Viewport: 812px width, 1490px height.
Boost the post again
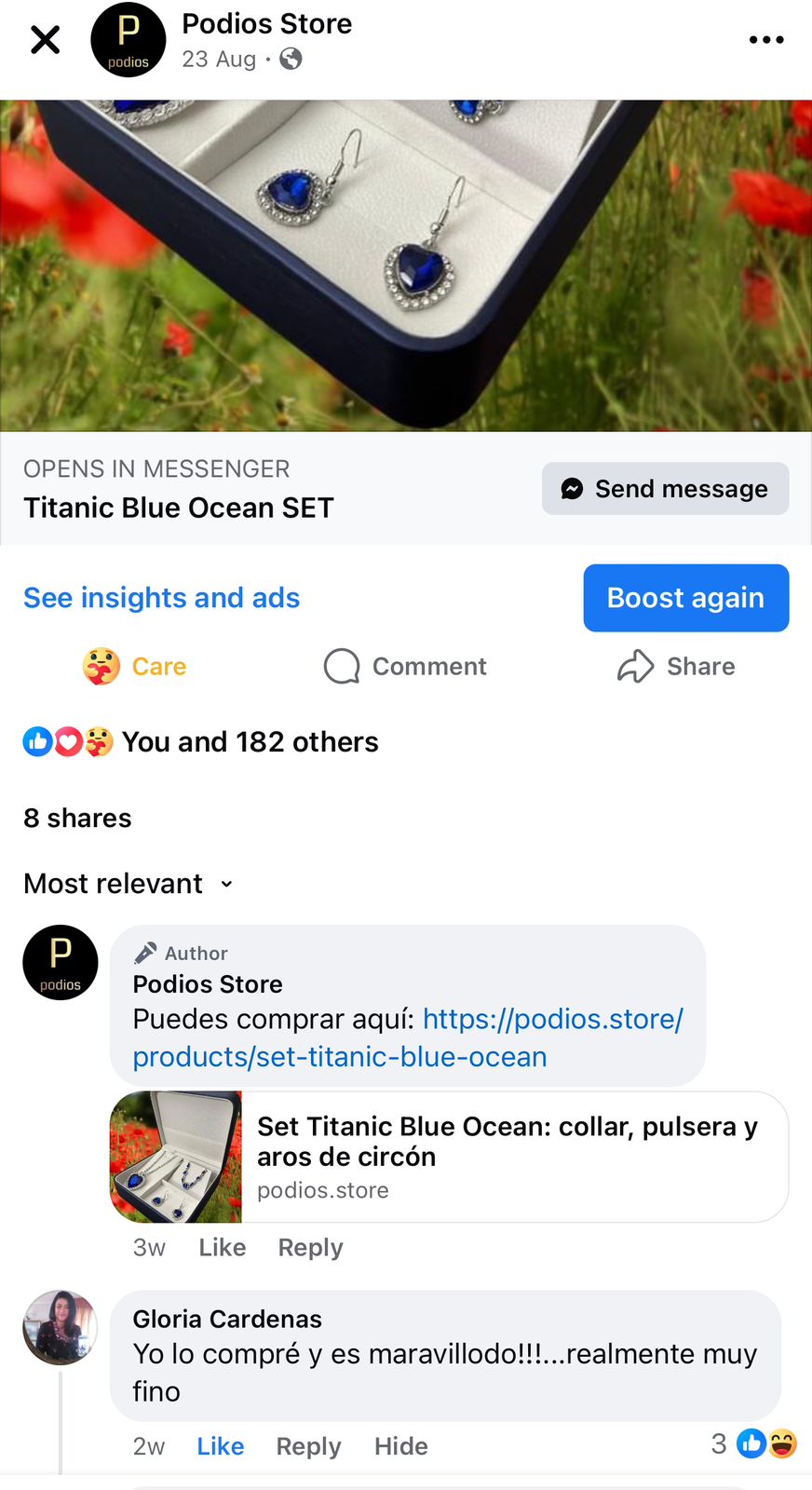coord(685,598)
